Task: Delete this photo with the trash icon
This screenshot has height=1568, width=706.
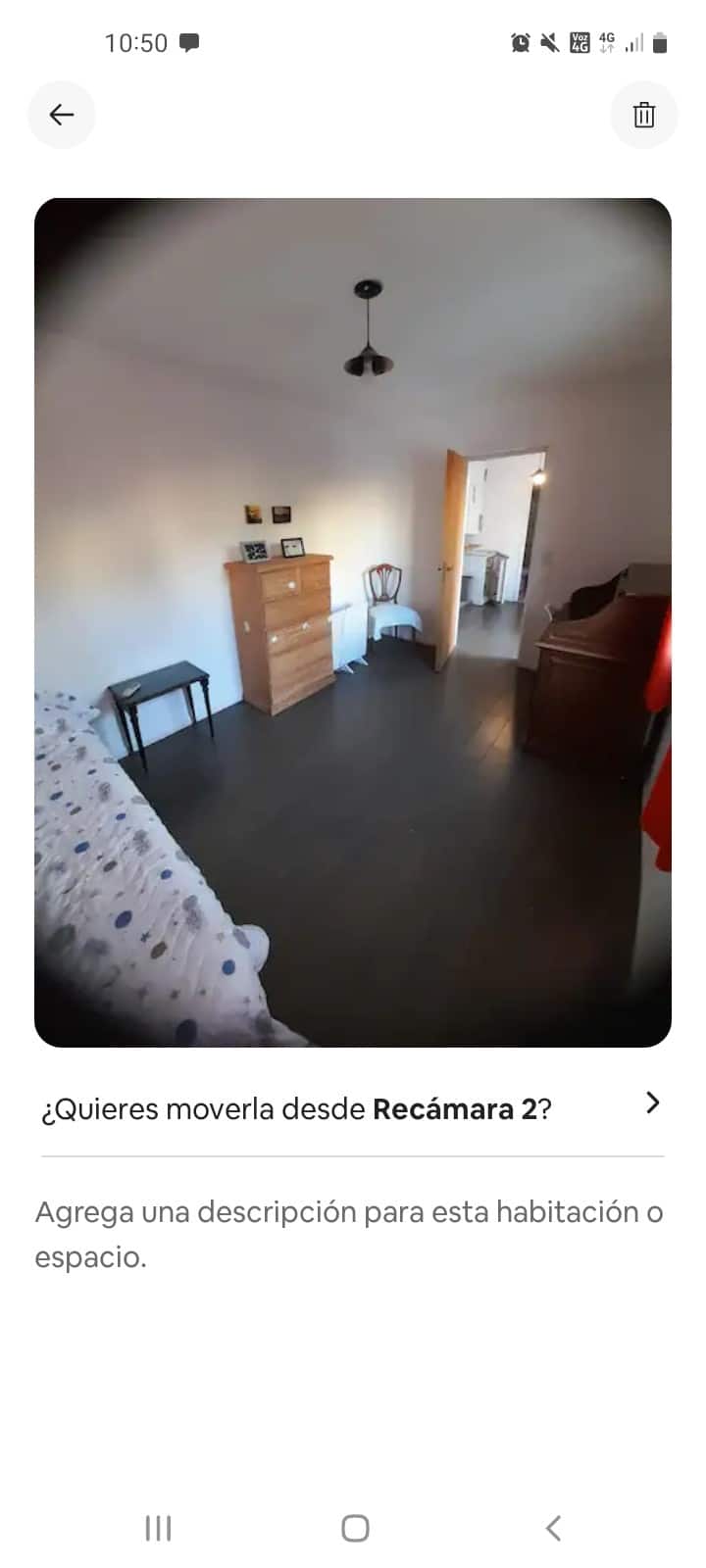Action: [643, 115]
